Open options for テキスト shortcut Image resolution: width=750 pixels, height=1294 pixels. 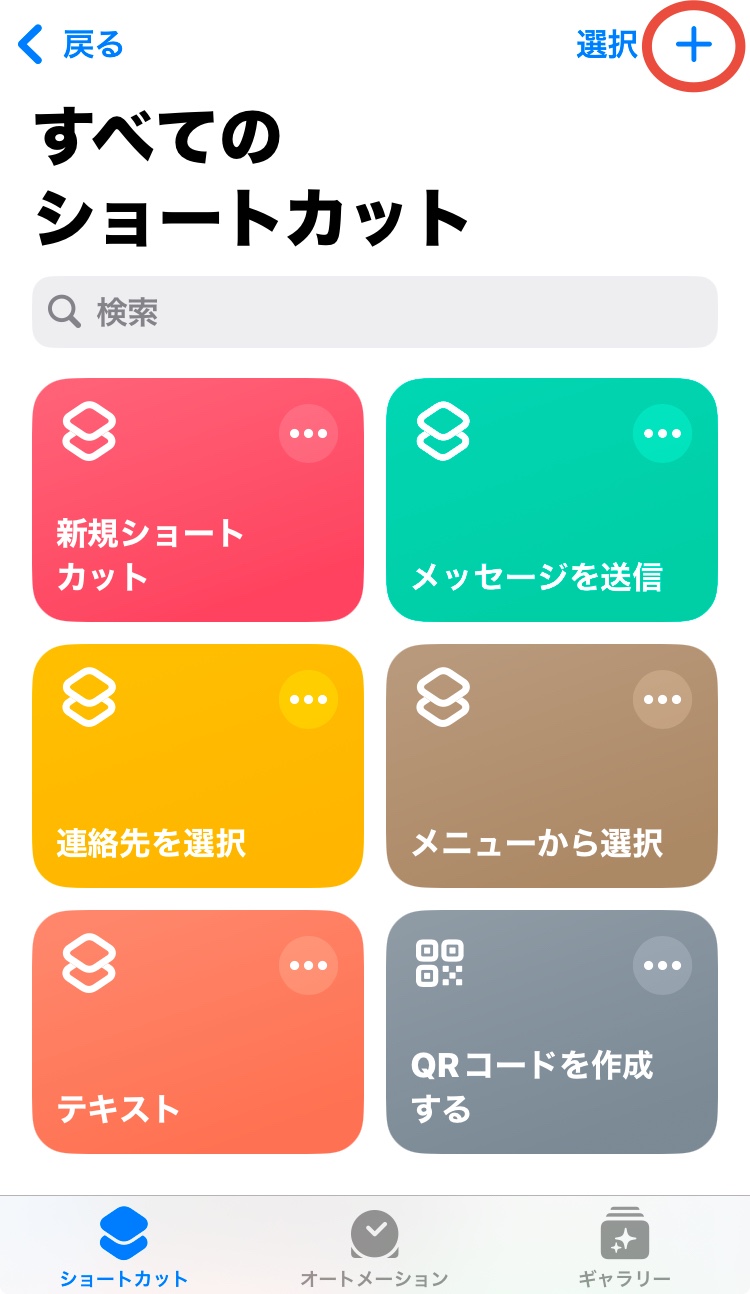(308, 965)
